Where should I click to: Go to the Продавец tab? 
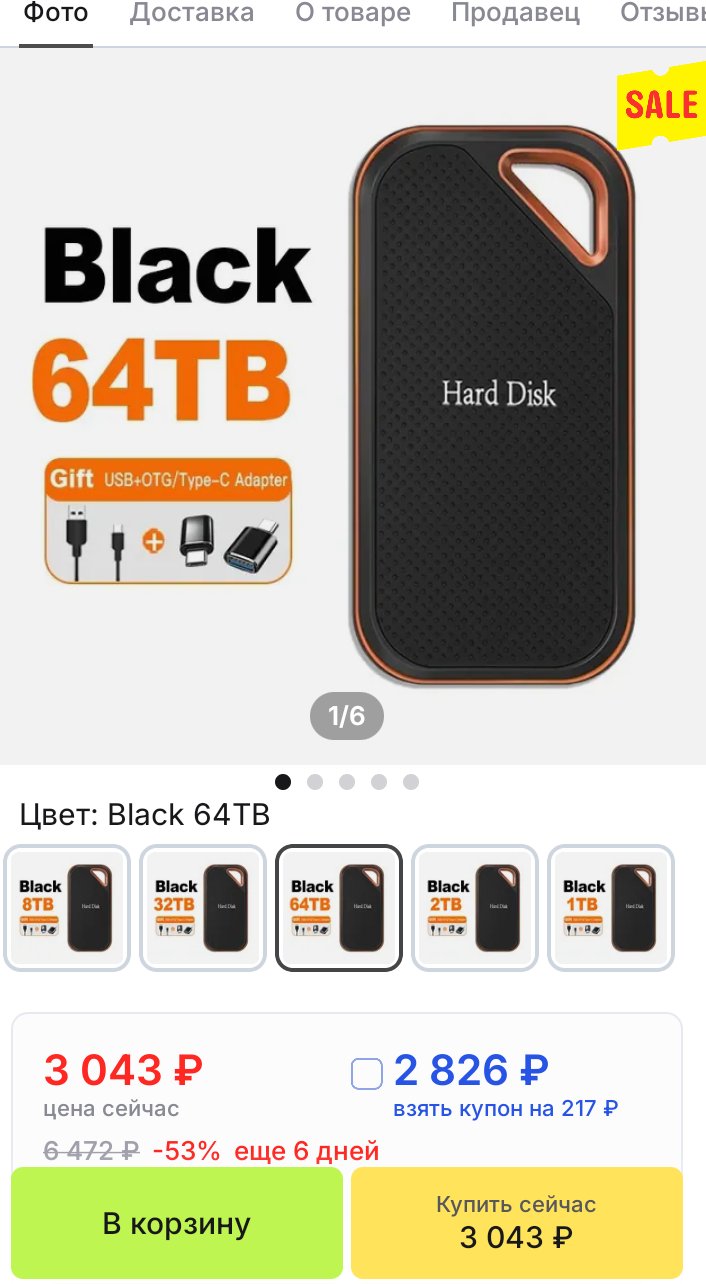[515, 14]
